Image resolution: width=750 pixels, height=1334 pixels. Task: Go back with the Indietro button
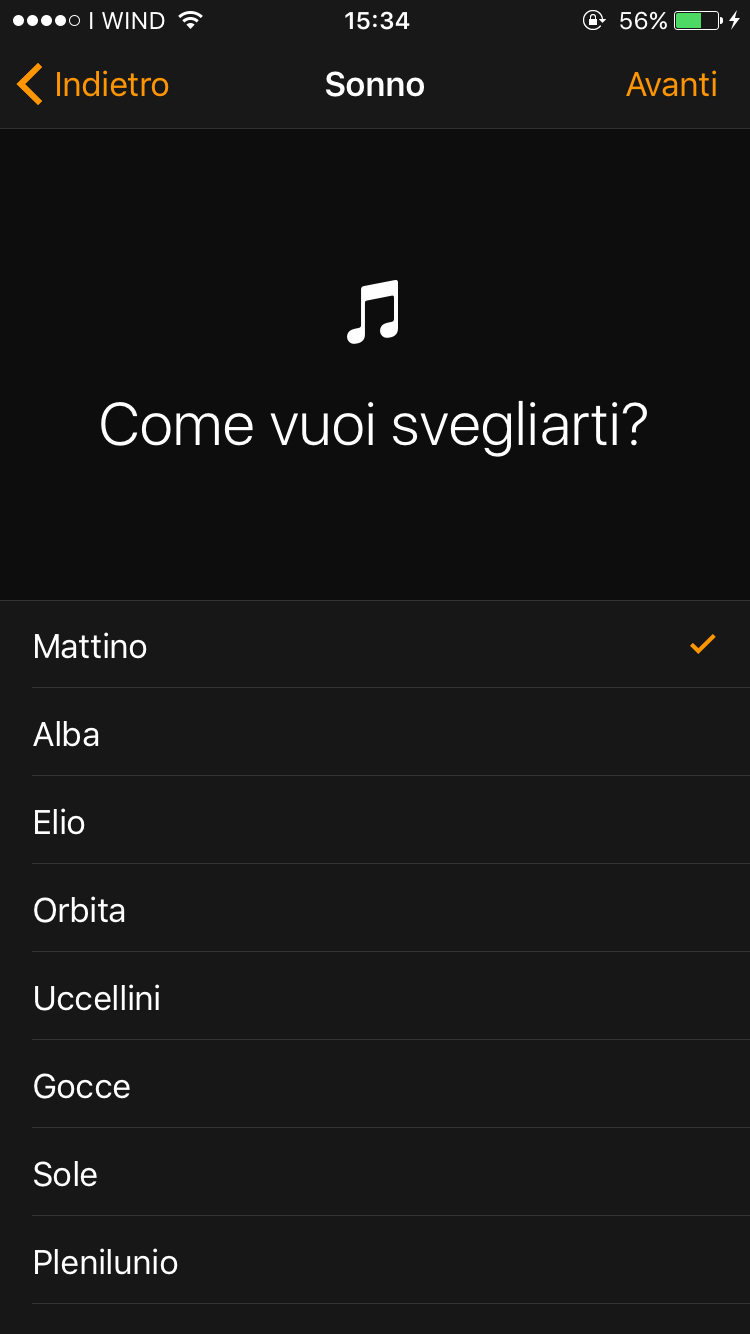click(x=94, y=85)
